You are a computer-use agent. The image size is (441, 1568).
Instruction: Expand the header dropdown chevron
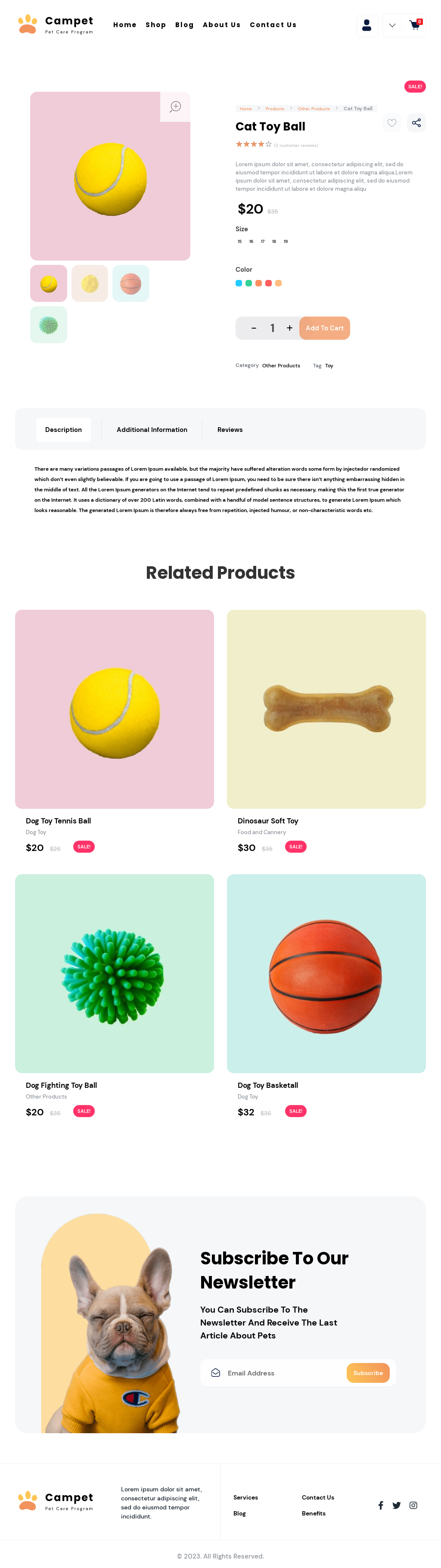[x=392, y=25]
